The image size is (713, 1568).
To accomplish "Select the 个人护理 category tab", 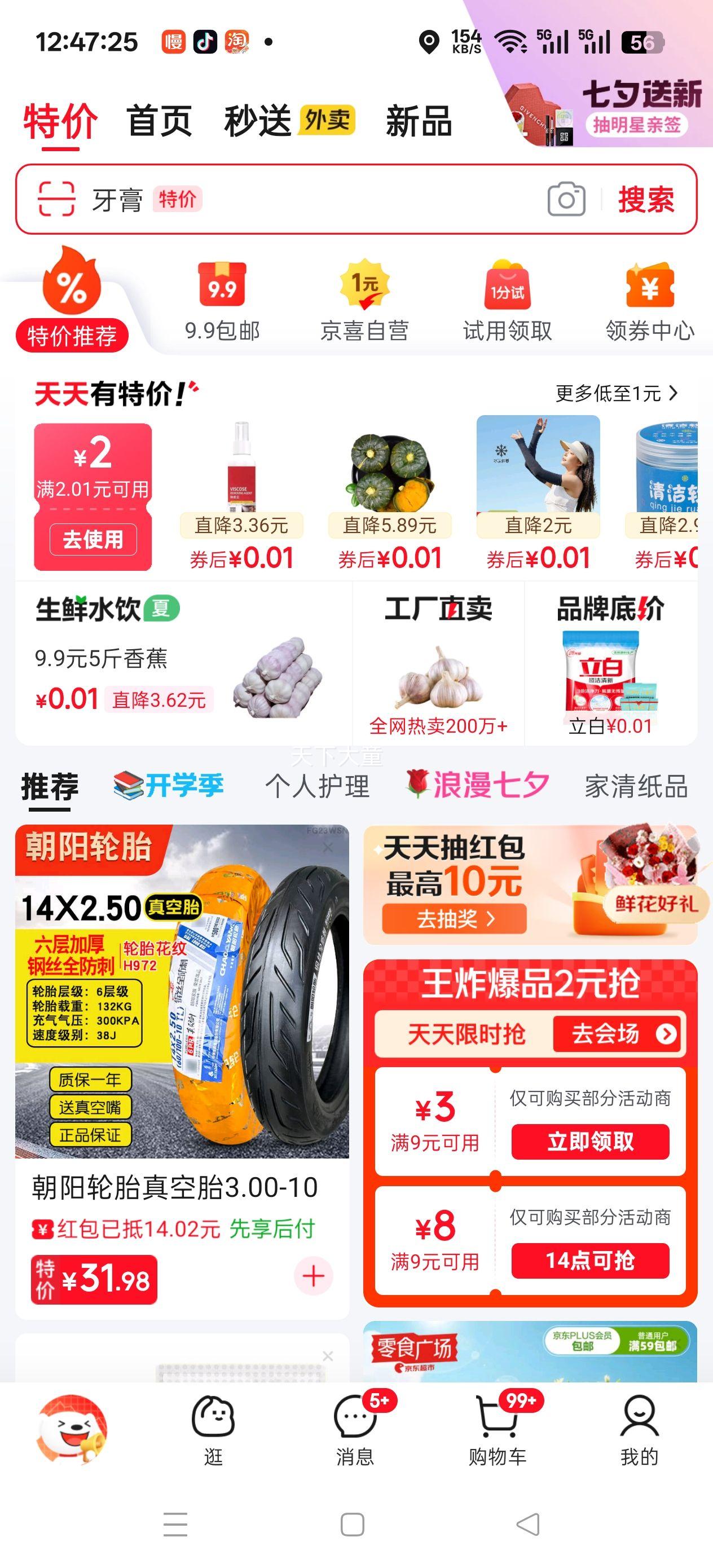I will pos(317,786).
